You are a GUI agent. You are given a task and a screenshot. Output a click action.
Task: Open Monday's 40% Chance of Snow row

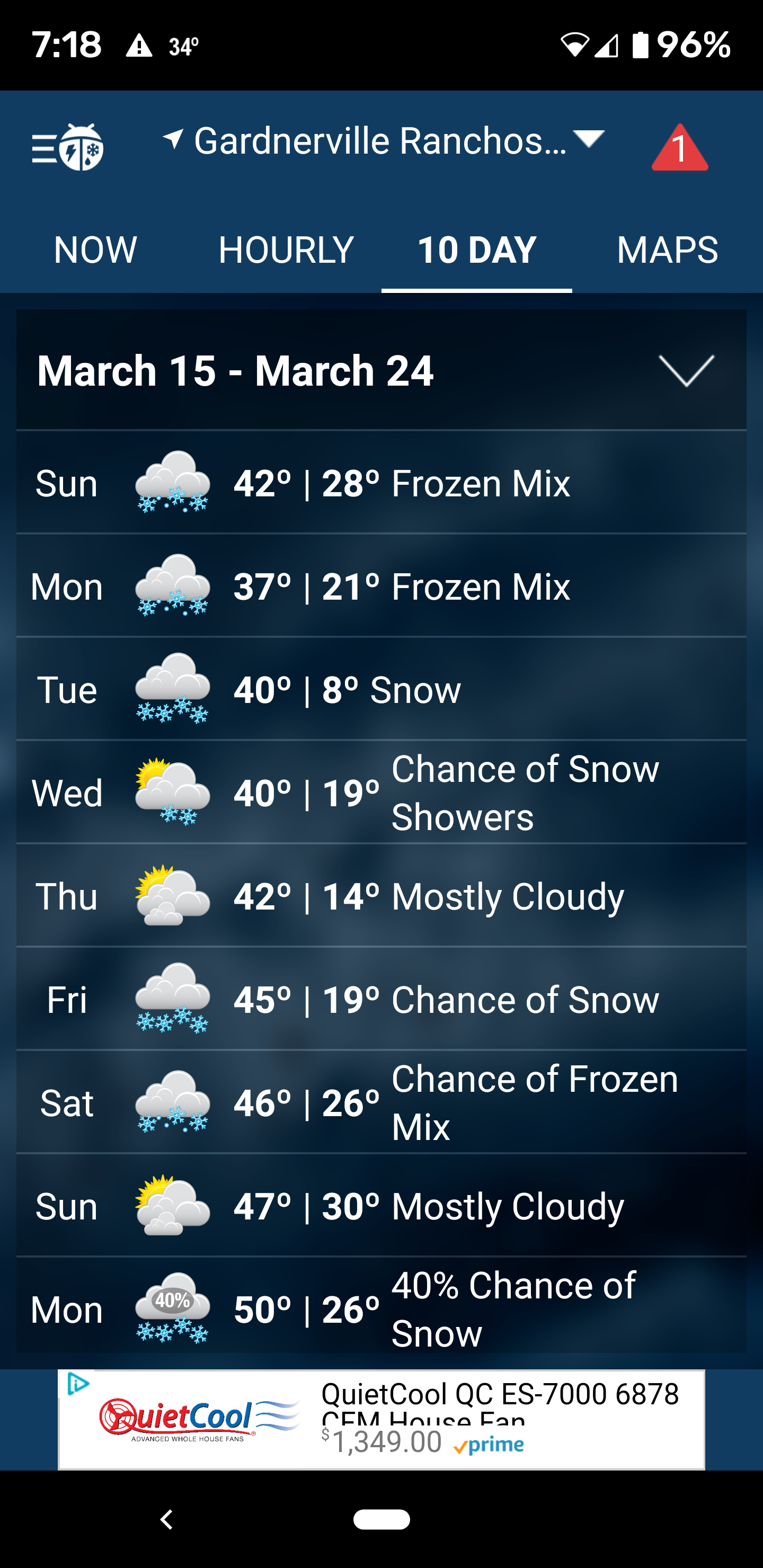click(x=381, y=1308)
